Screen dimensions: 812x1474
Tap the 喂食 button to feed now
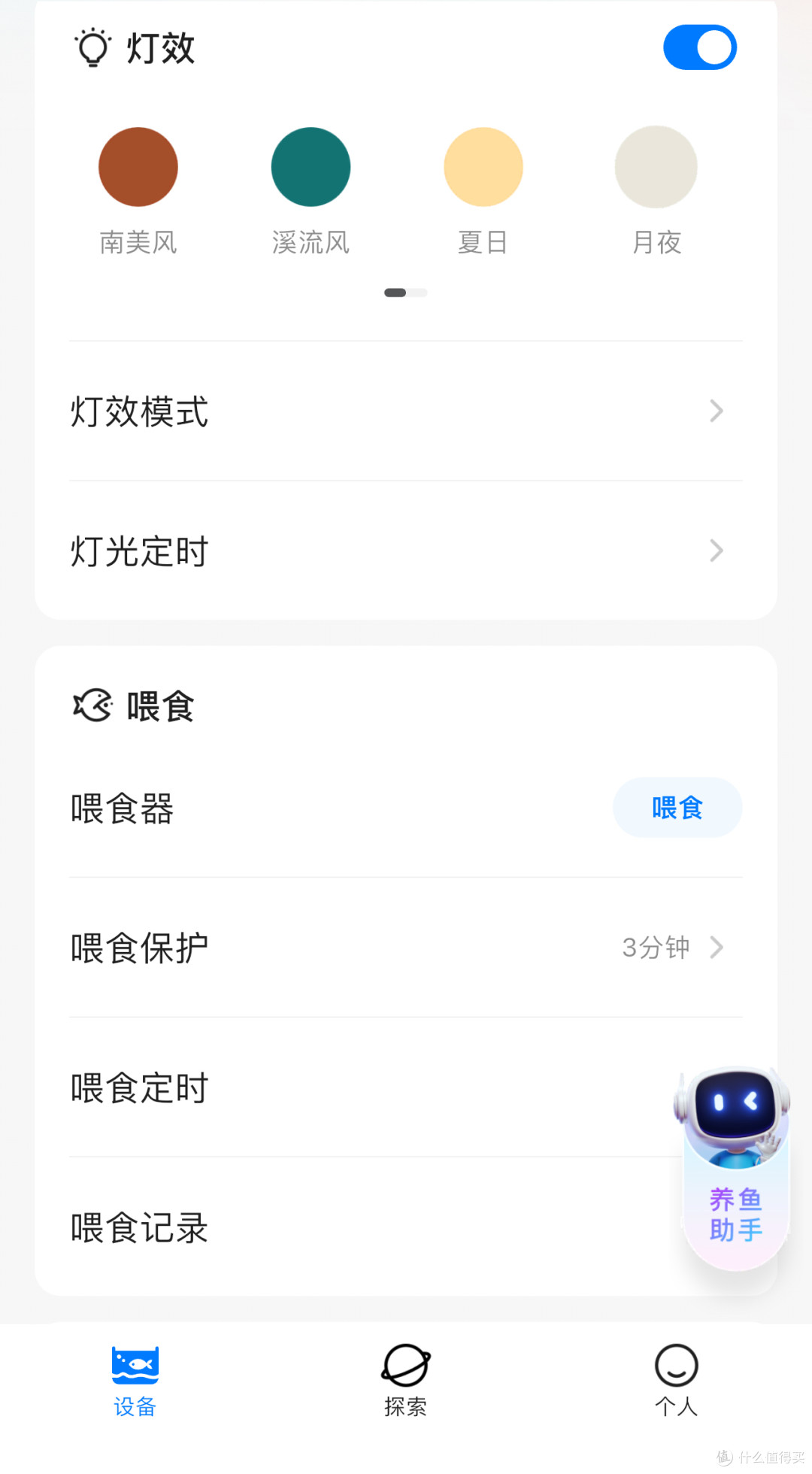pyautogui.click(x=677, y=808)
